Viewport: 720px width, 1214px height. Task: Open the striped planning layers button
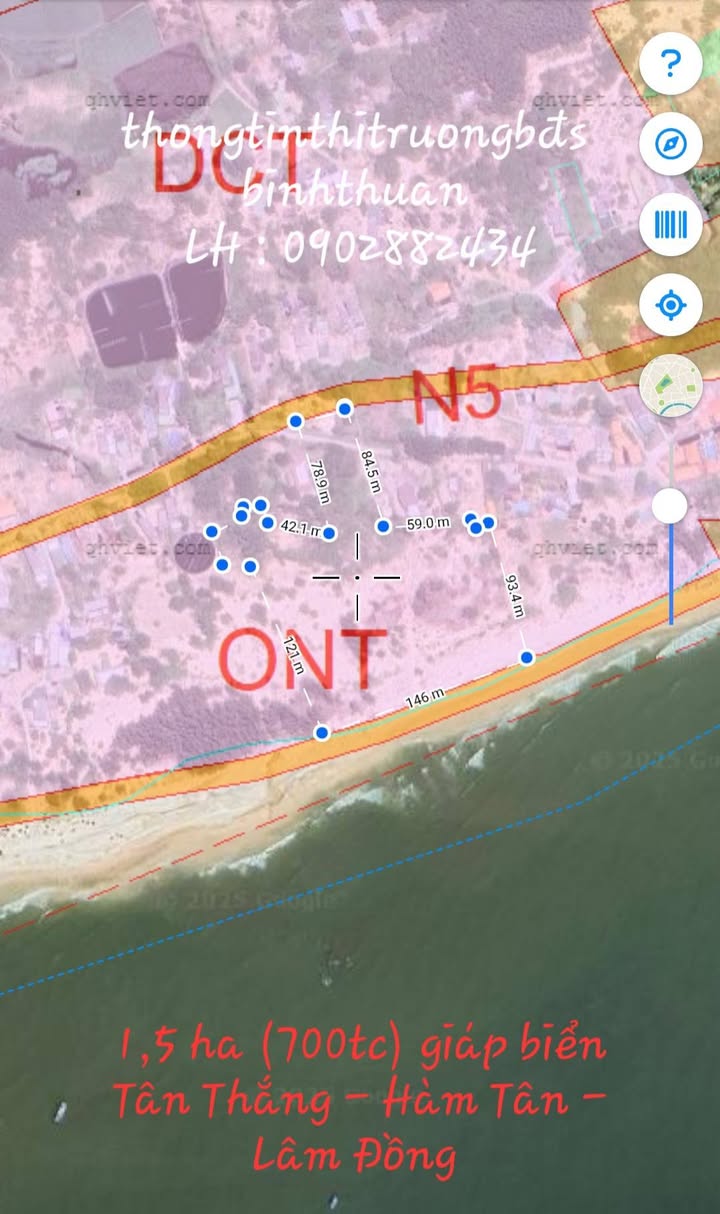click(x=671, y=224)
